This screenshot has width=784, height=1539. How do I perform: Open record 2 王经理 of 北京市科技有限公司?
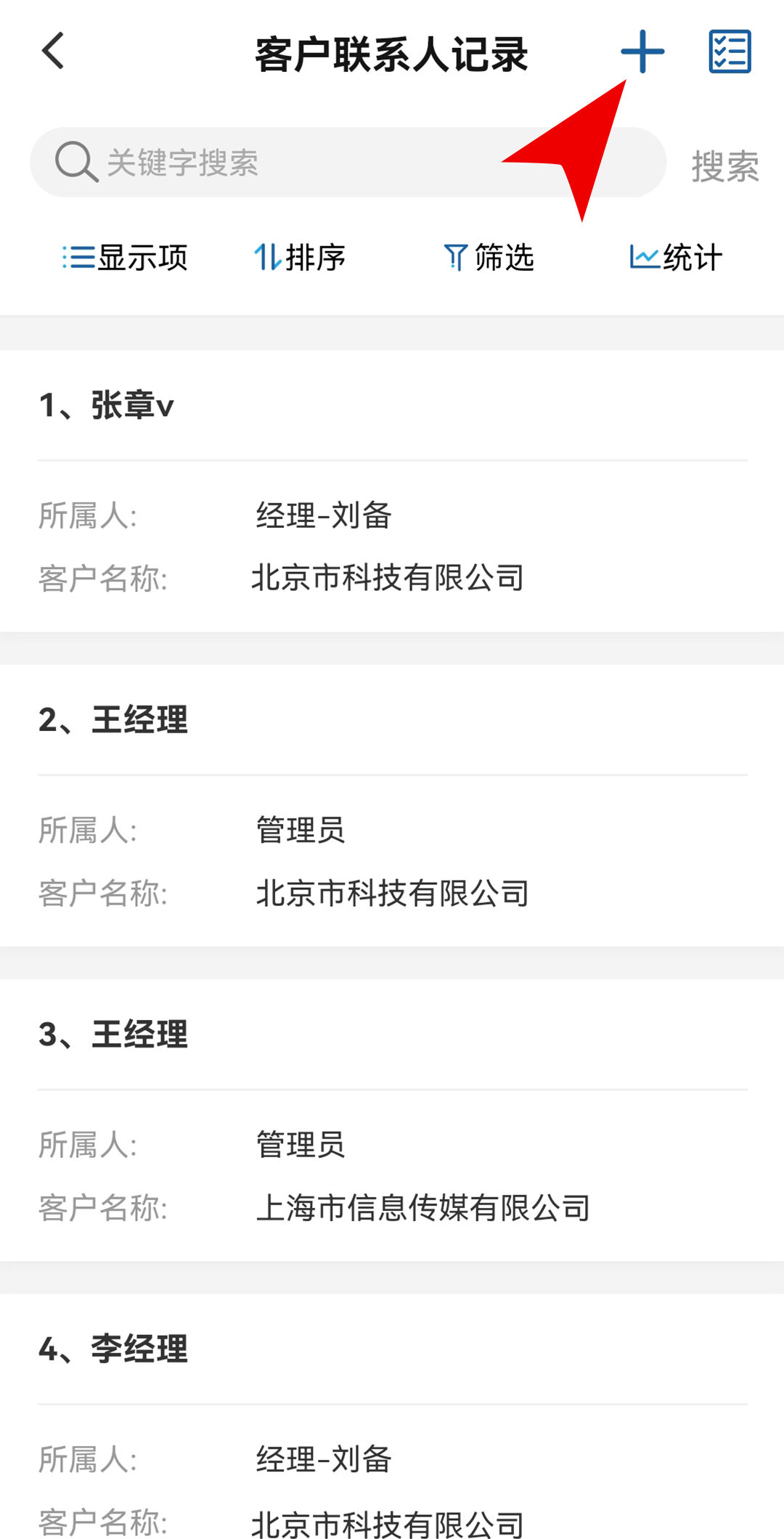tap(392, 805)
